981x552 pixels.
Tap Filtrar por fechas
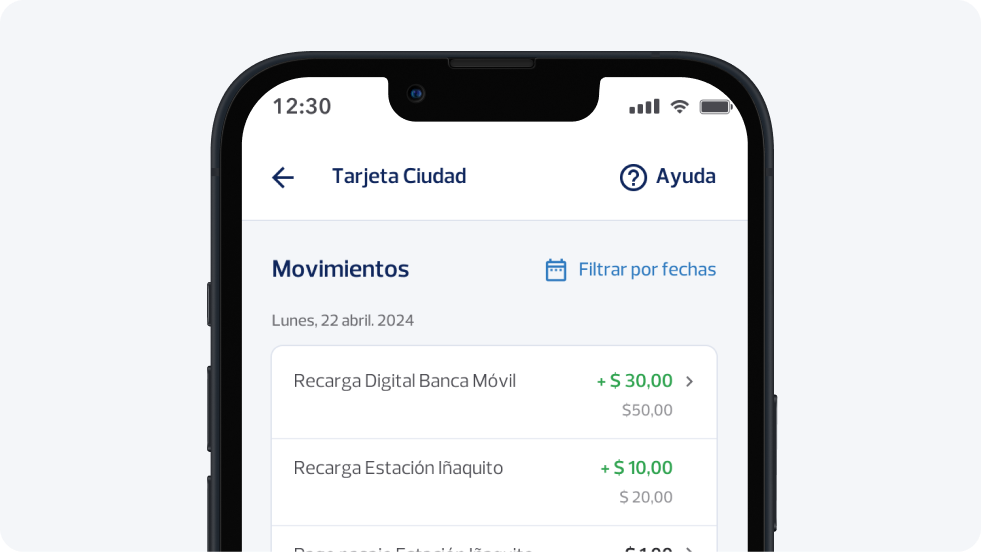[x=630, y=269]
